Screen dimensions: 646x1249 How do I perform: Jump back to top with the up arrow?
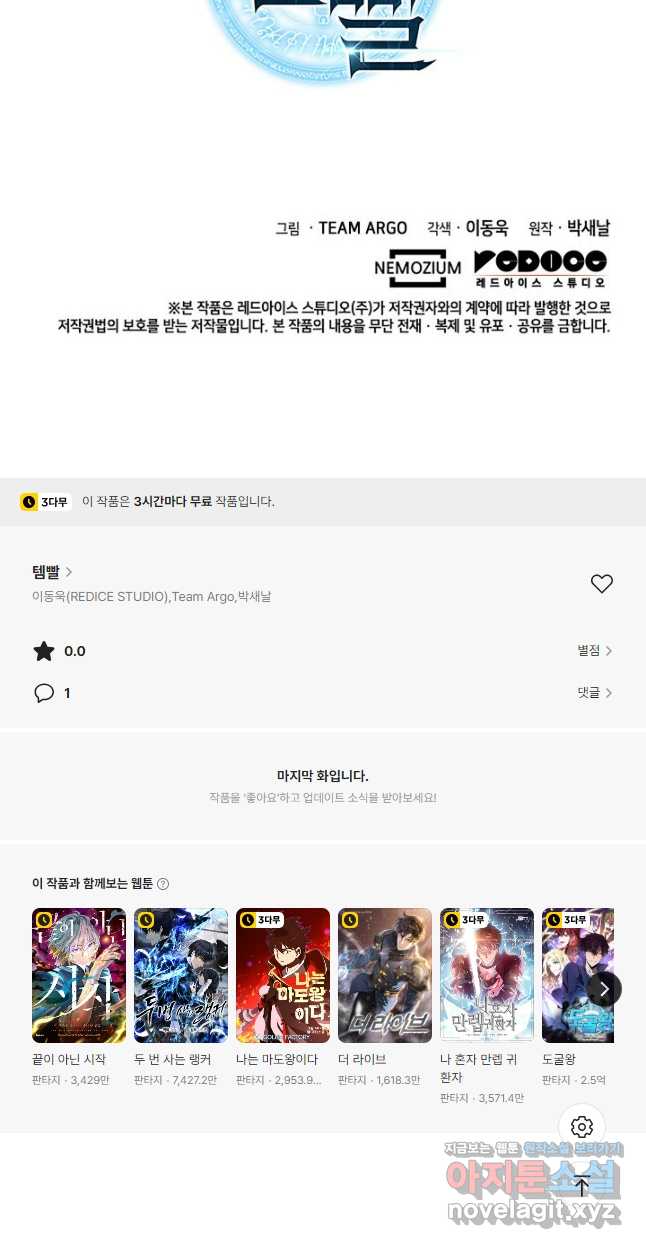(x=582, y=1186)
